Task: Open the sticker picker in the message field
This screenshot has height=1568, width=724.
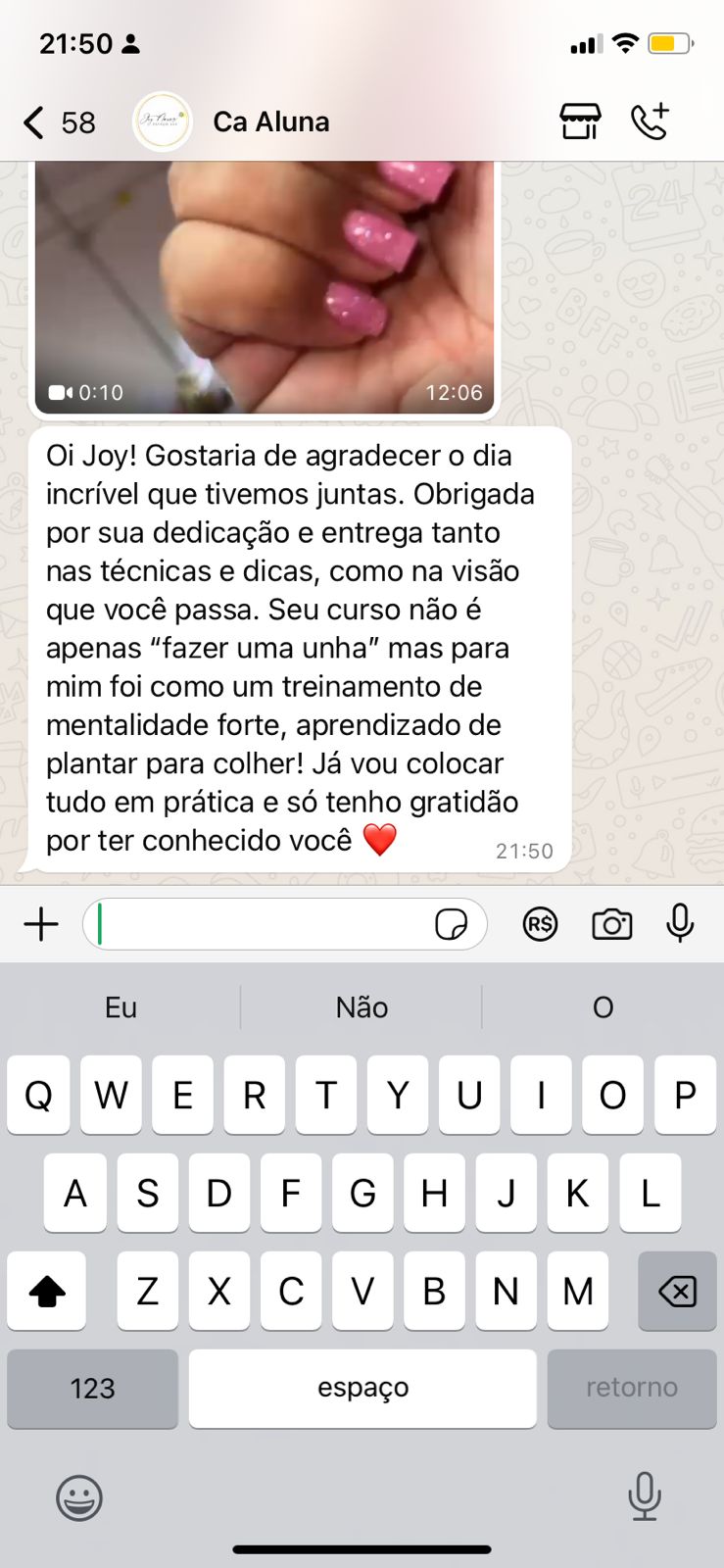Action: (x=452, y=923)
